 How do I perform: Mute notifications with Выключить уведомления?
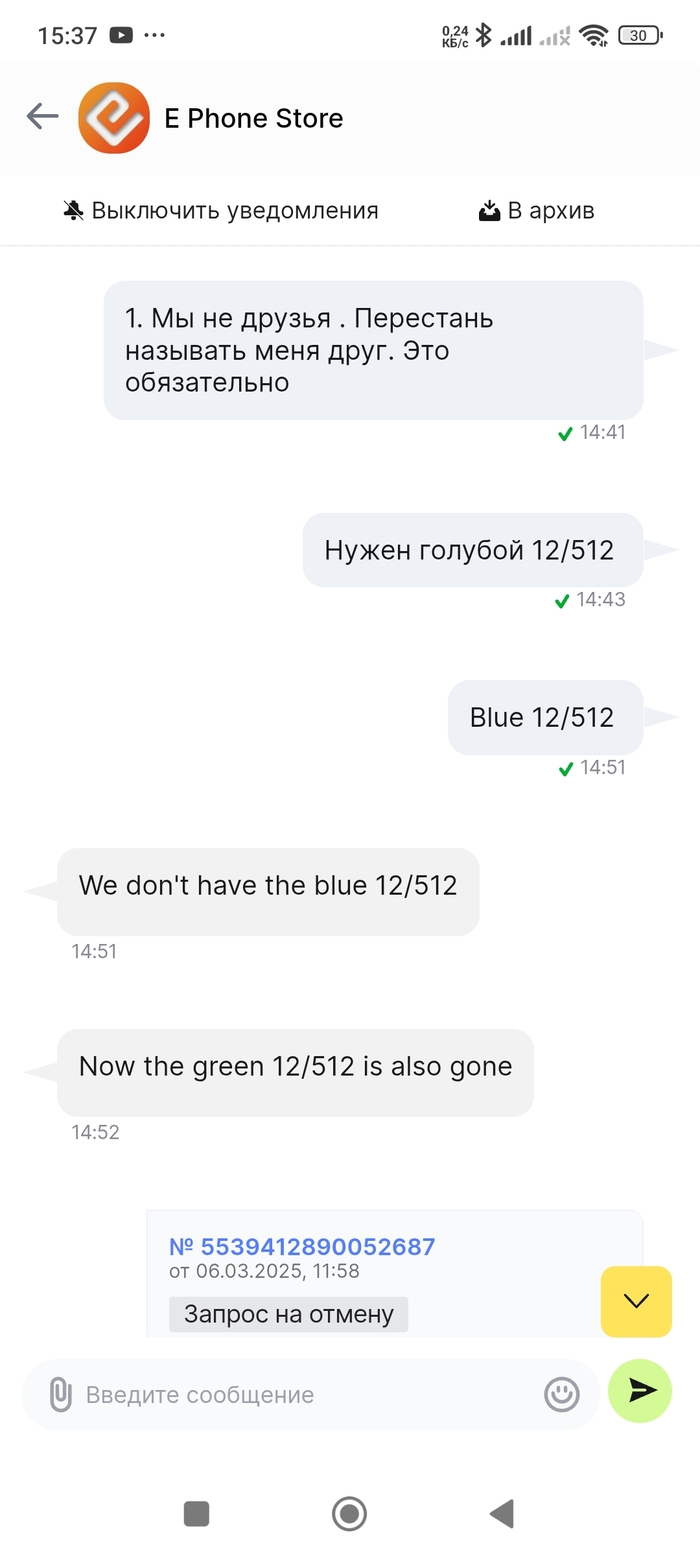tap(221, 211)
